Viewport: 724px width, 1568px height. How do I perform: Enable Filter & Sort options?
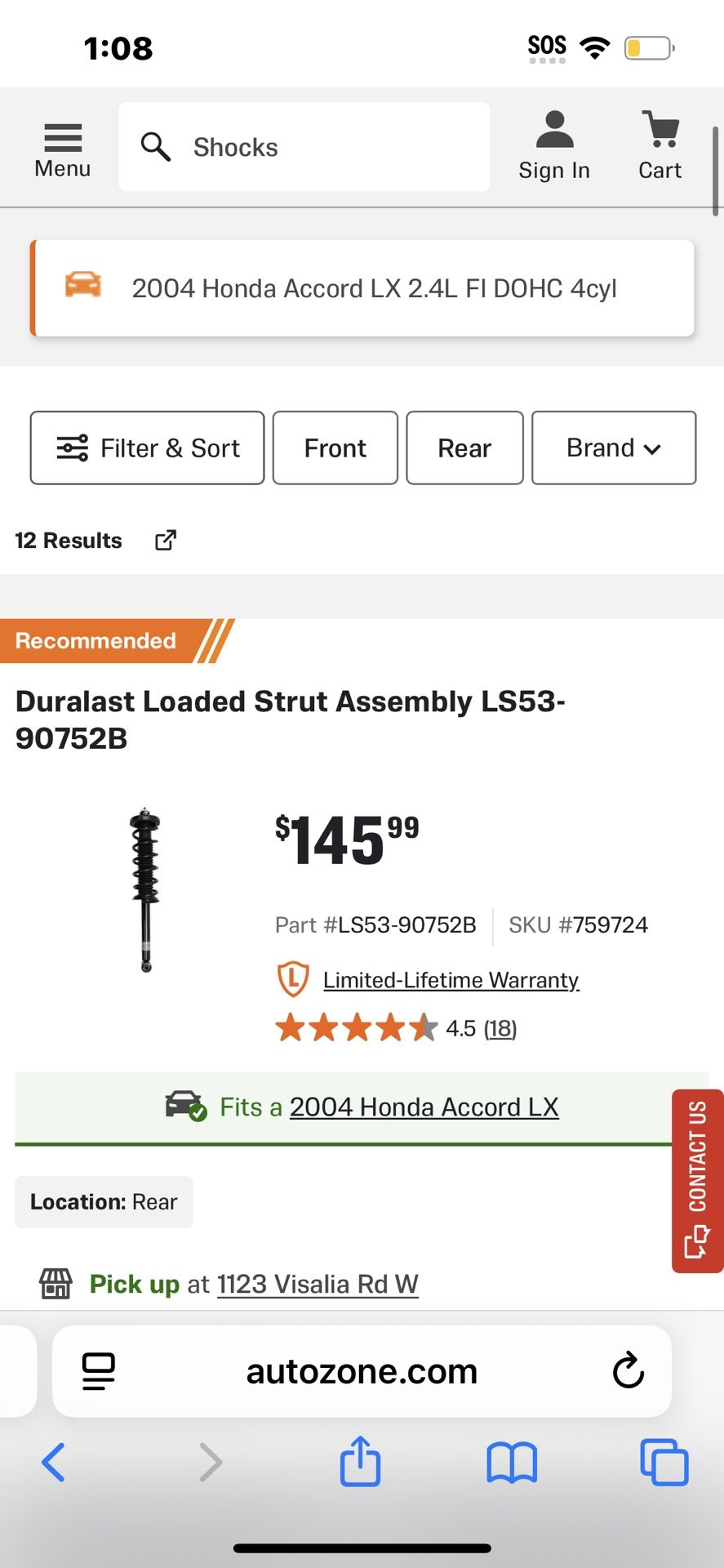[x=147, y=448]
